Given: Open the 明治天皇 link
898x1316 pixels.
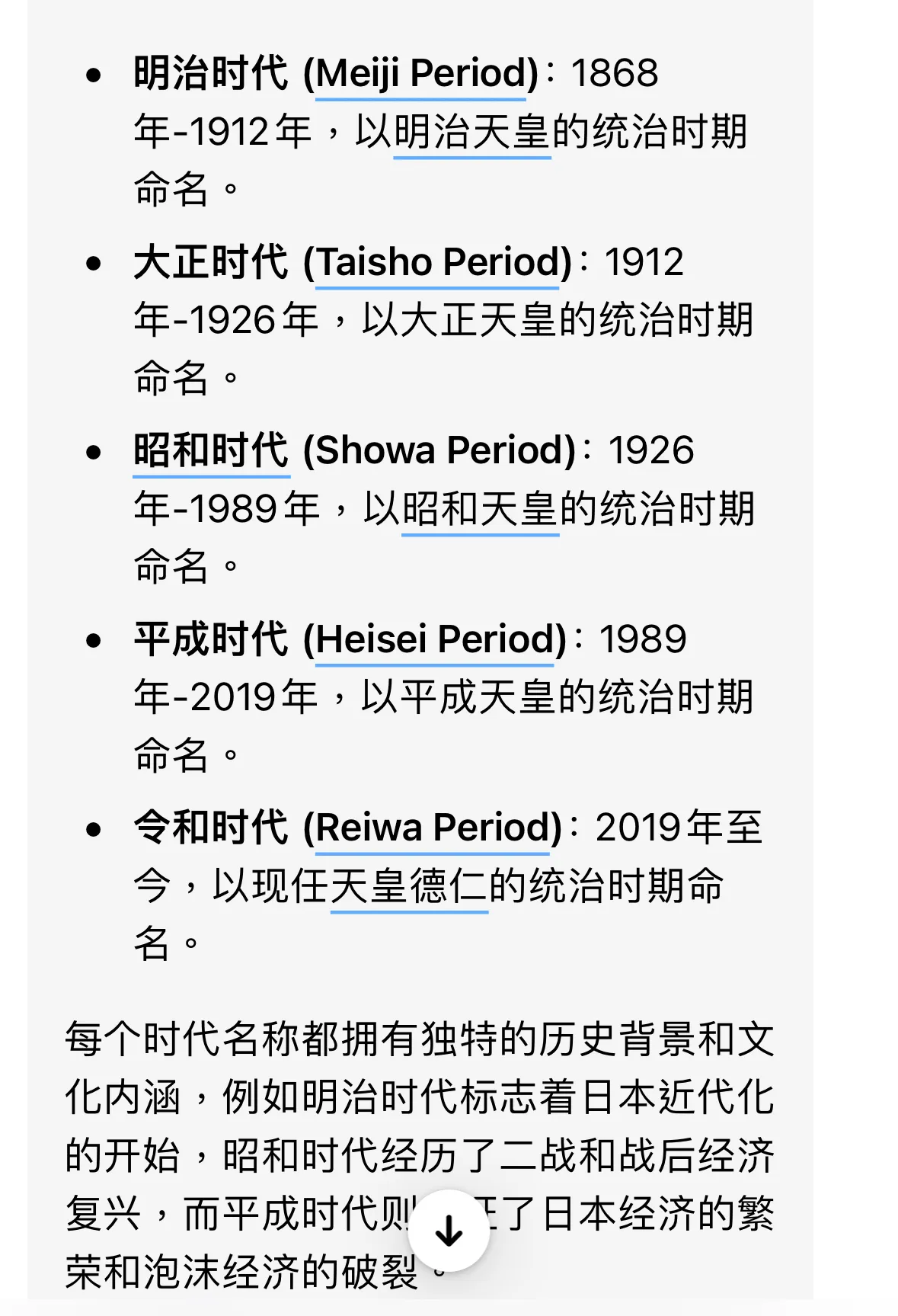Looking at the screenshot, I should 472,132.
